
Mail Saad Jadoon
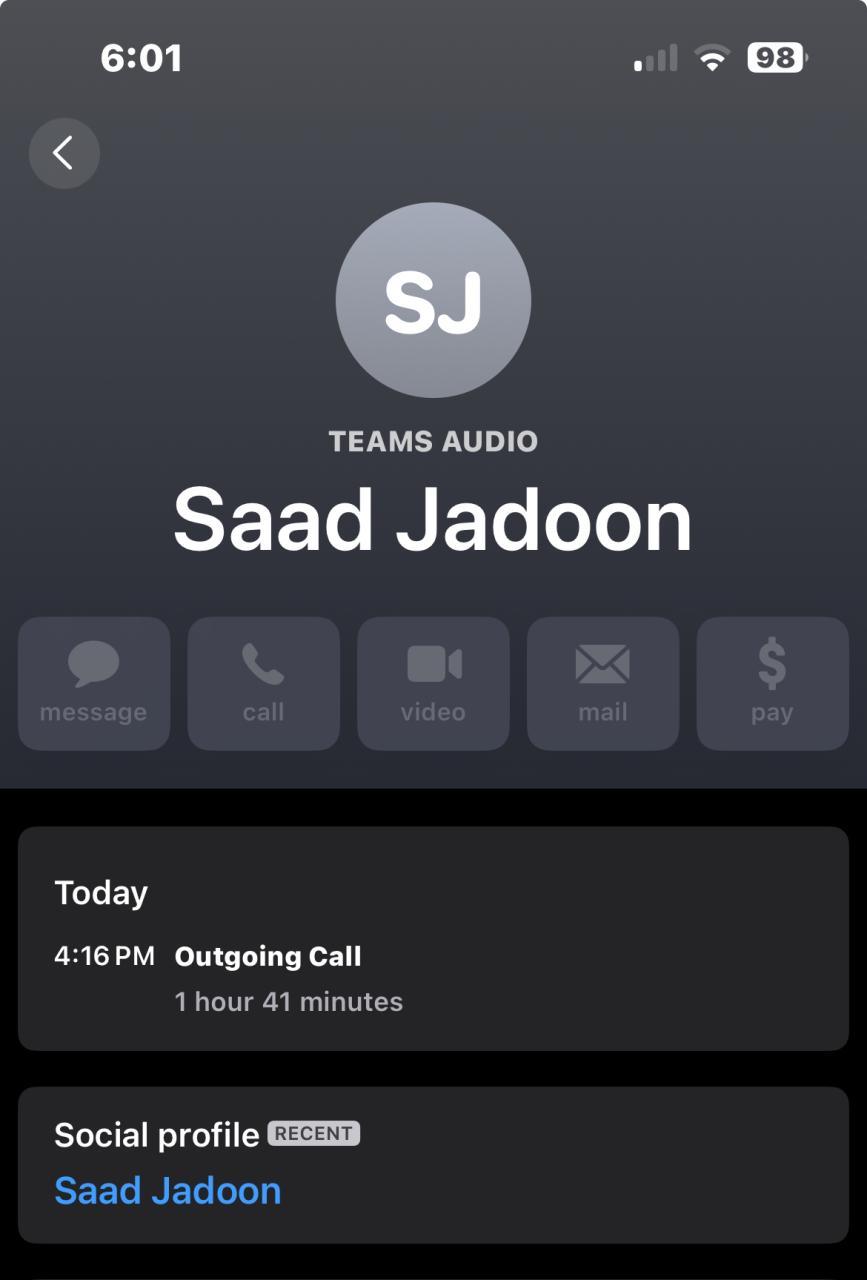[x=603, y=683]
